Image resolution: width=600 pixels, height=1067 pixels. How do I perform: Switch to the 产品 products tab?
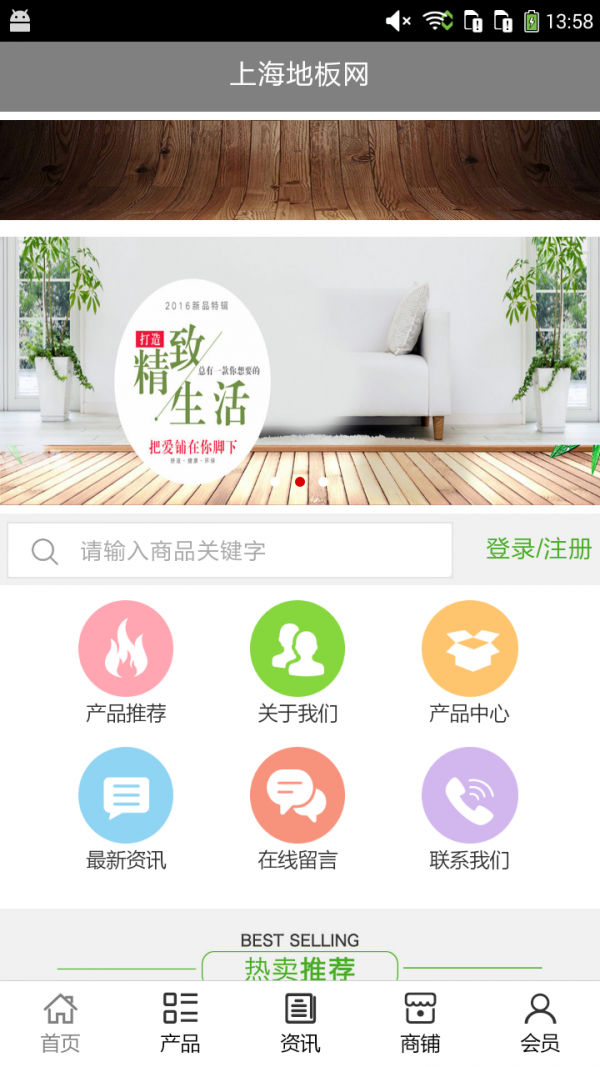pyautogui.click(x=180, y=1023)
